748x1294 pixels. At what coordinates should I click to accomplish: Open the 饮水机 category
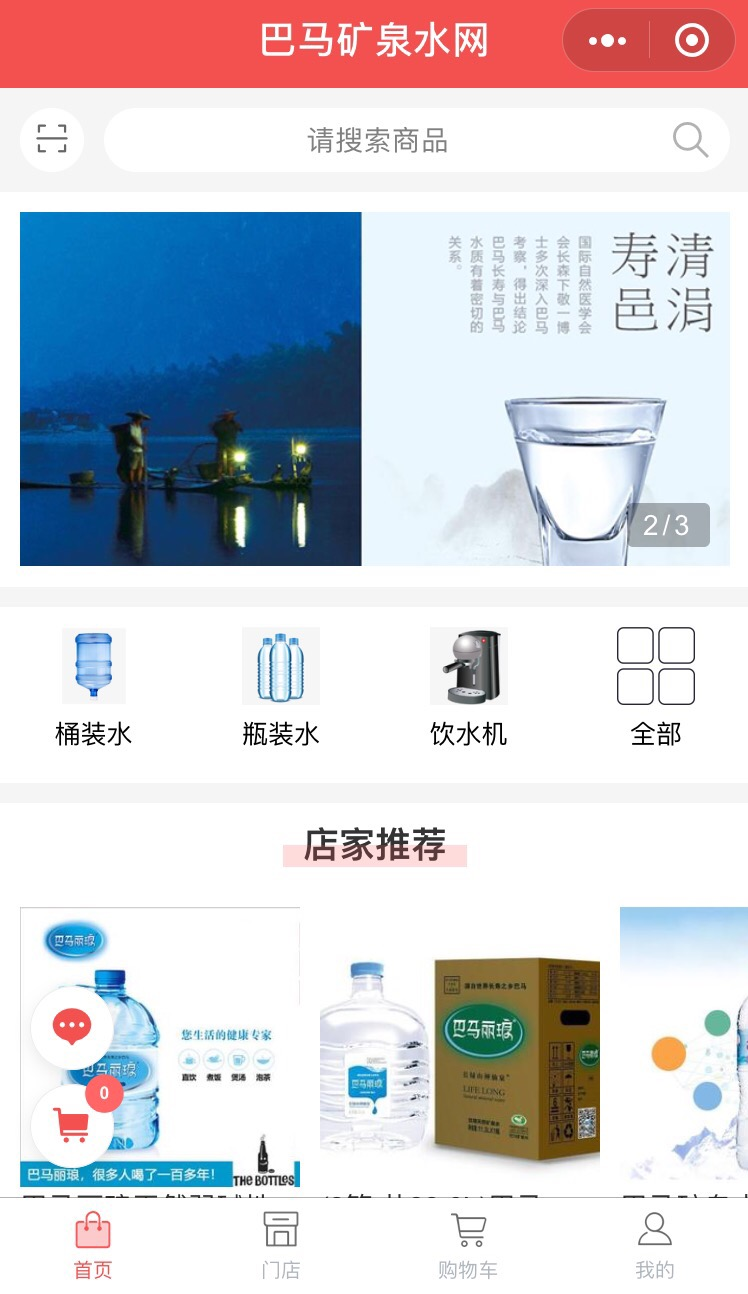[x=468, y=687]
